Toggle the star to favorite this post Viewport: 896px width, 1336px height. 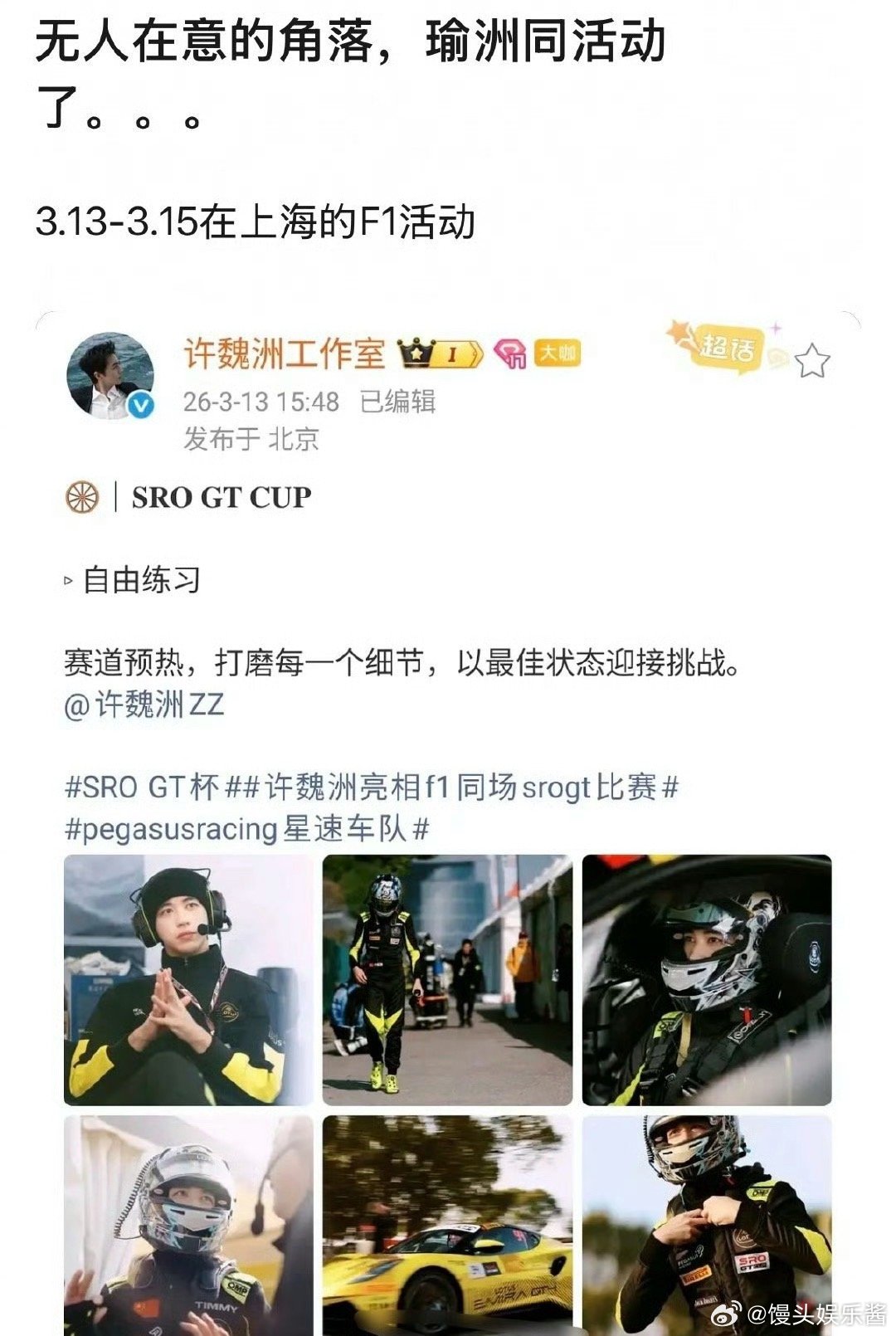(813, 359)
